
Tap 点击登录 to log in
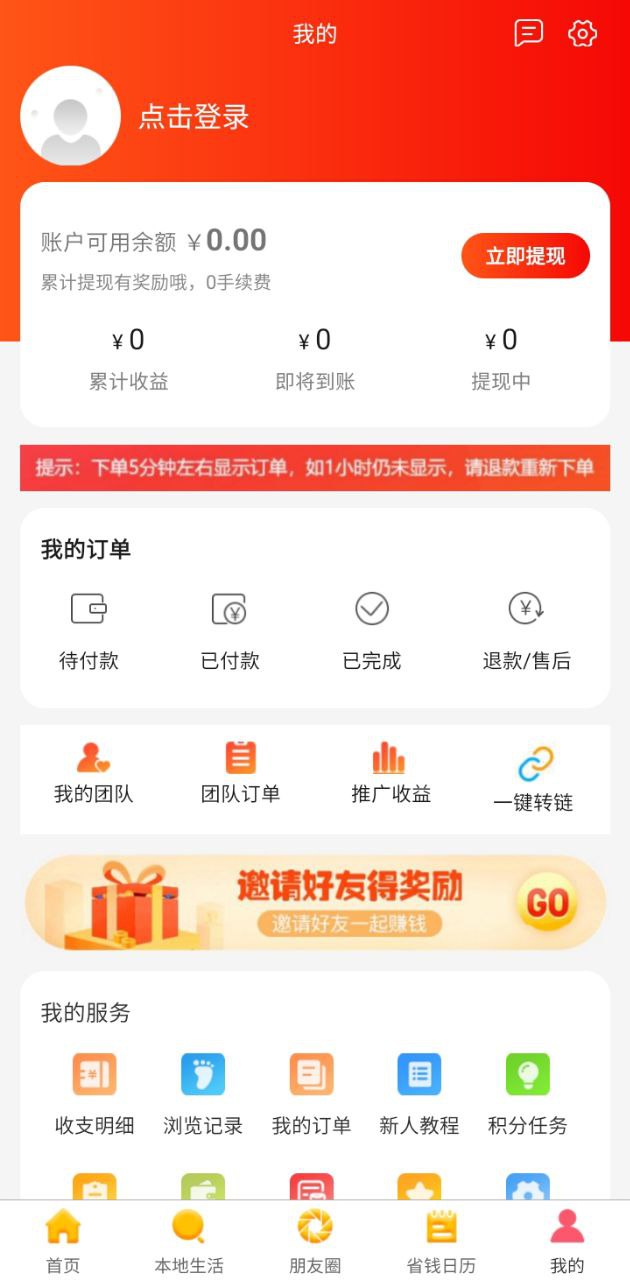tap(193, 117)
